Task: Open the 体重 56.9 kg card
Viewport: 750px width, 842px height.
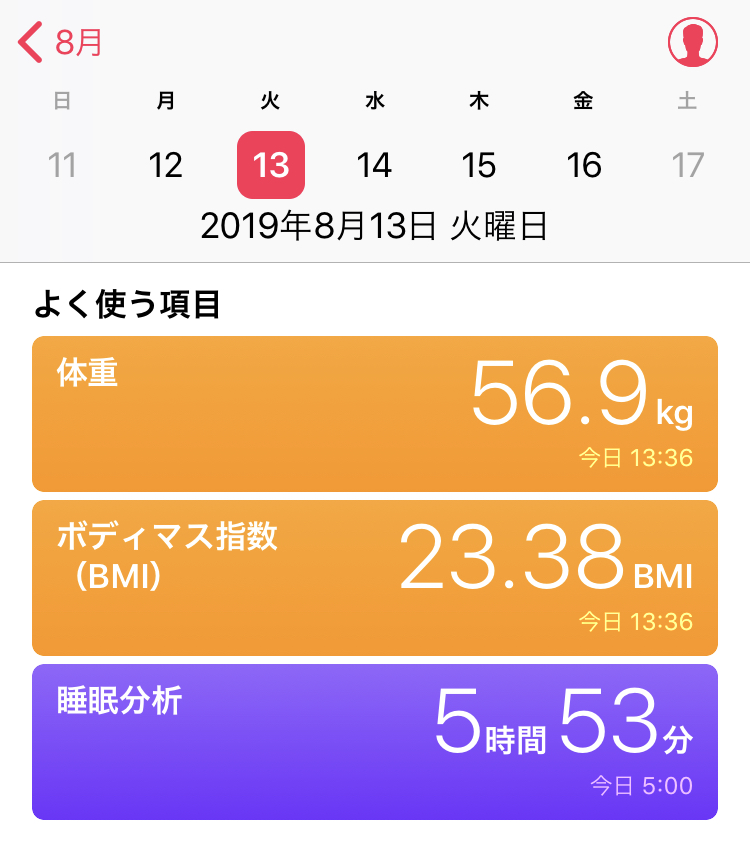Action: [375, 414]
